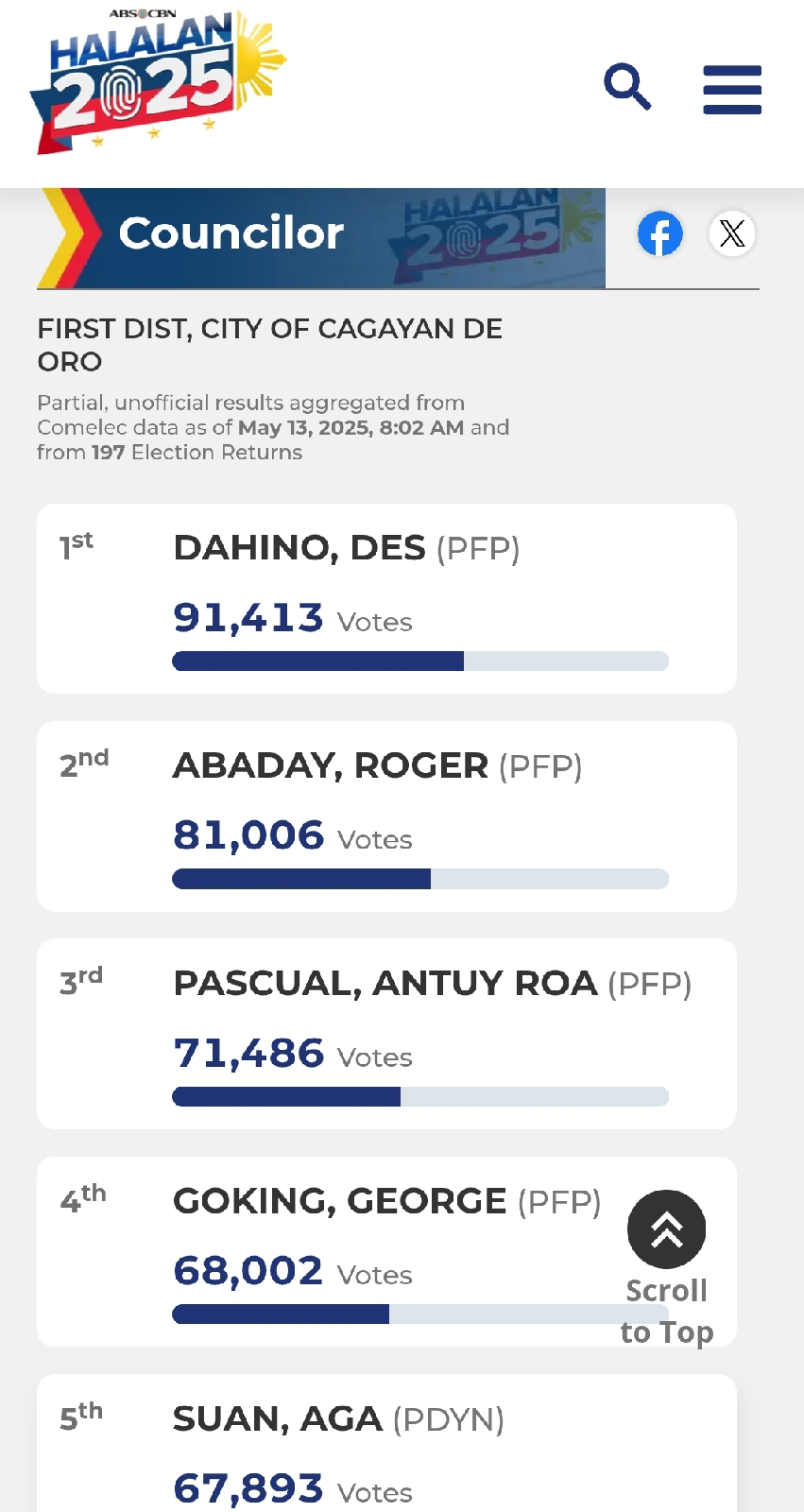The width and height of the screenshot is (804, 1512).
Task: Open the hamburger menu
Action: coord(732,90)
